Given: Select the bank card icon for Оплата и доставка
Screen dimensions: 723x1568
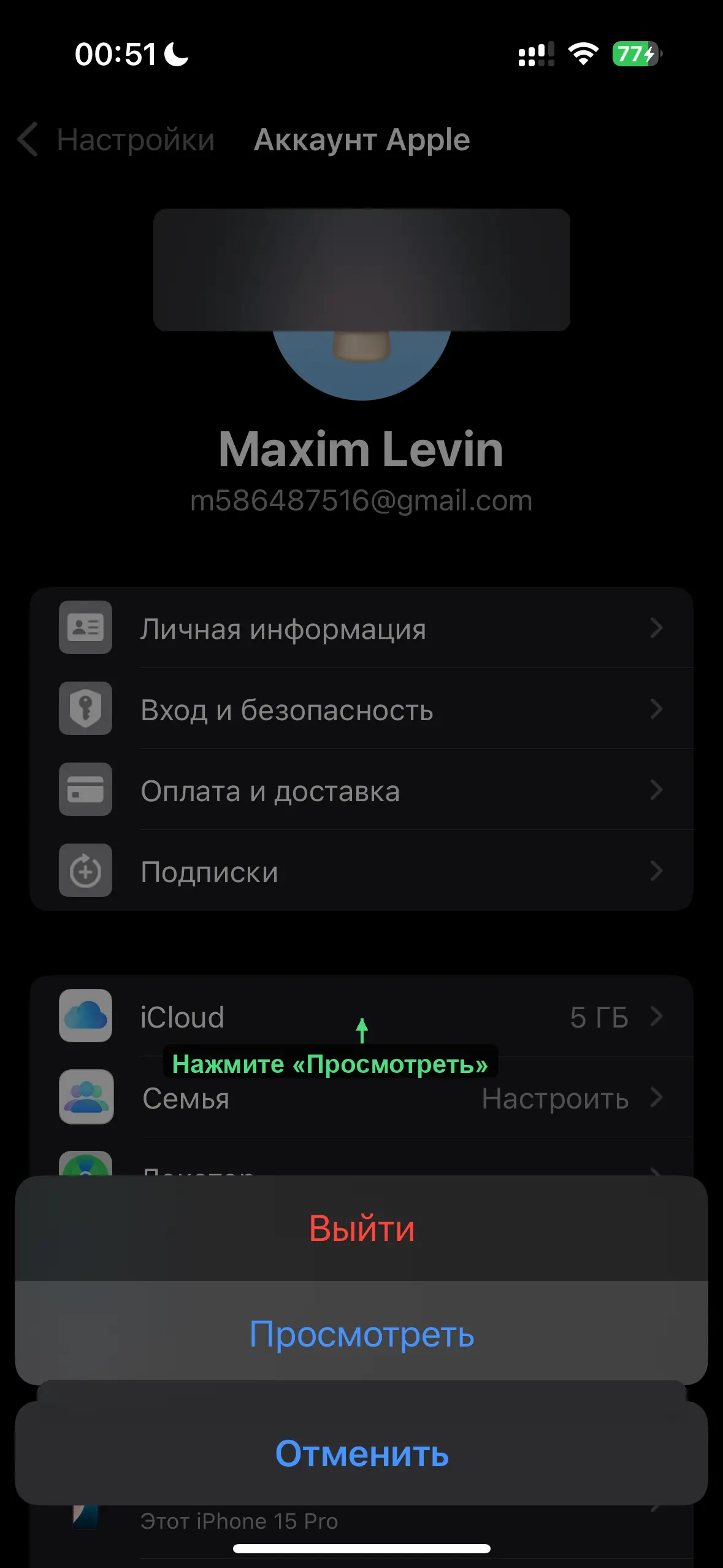Looking at the screenshot, I should point(85,791).
